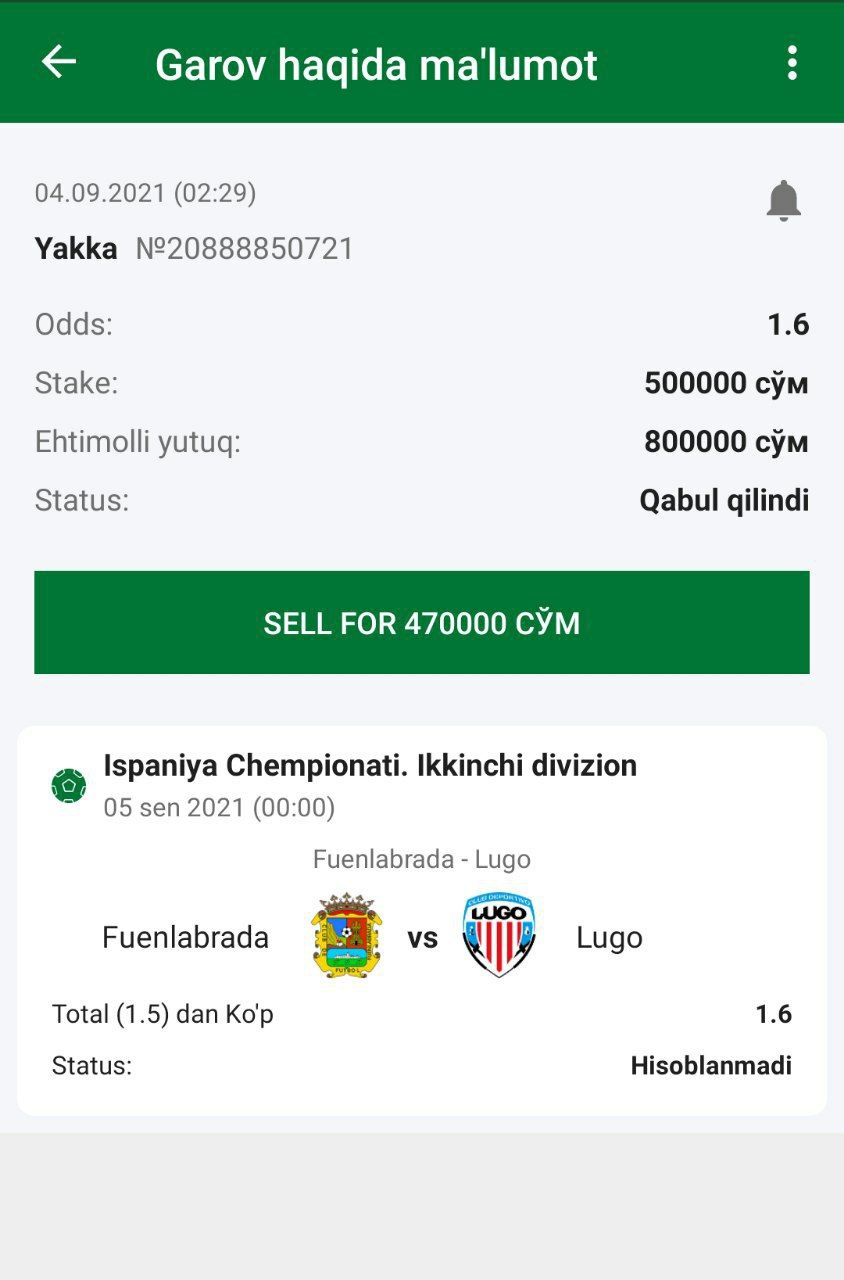Open the three-dot overflow menu
This screenshot has height=1280, width=844.
pyautogui.click(x=791, y=63)
